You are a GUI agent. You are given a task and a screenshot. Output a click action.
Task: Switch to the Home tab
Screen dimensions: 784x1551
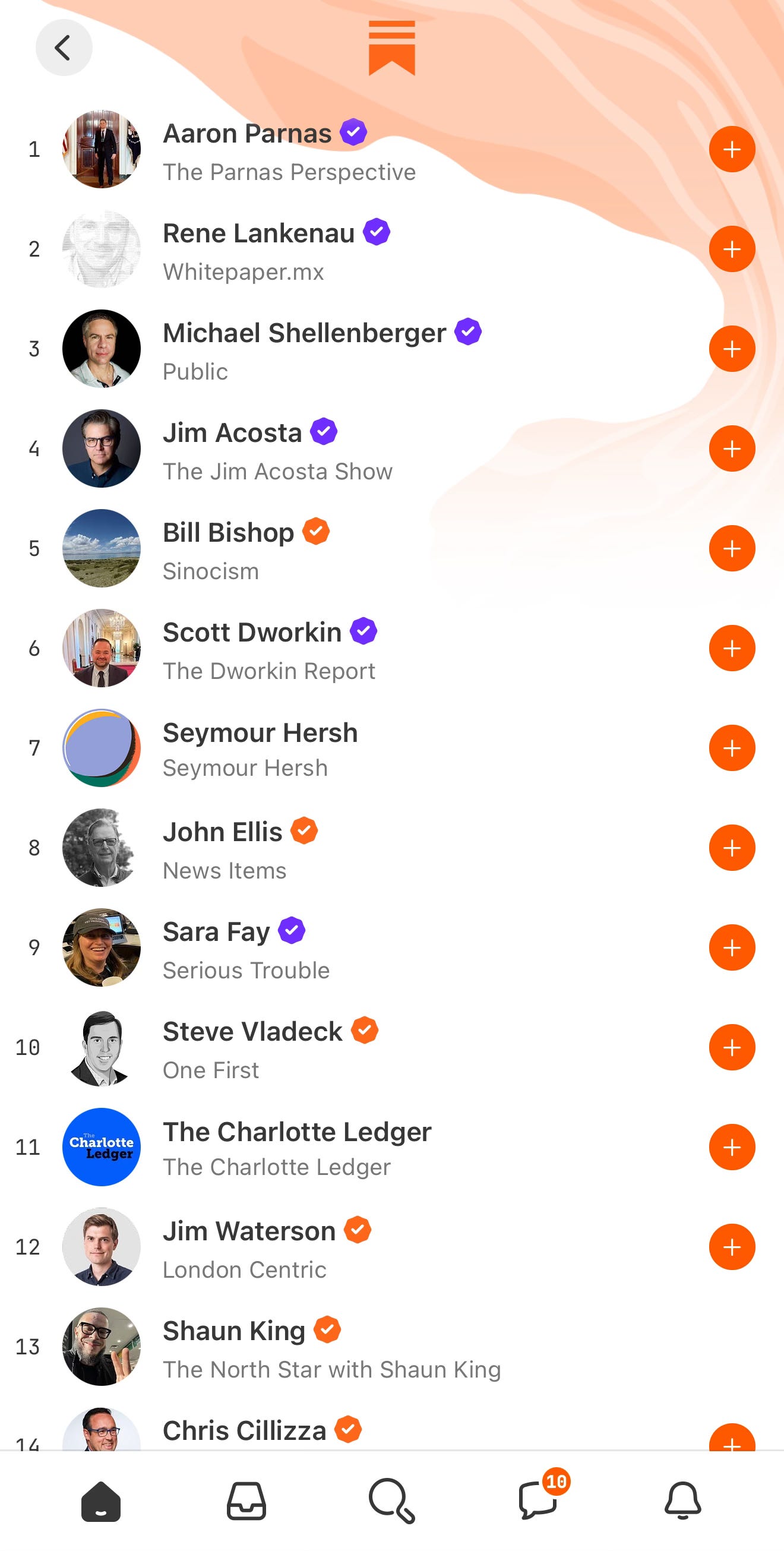click(x=100, y=1501)
